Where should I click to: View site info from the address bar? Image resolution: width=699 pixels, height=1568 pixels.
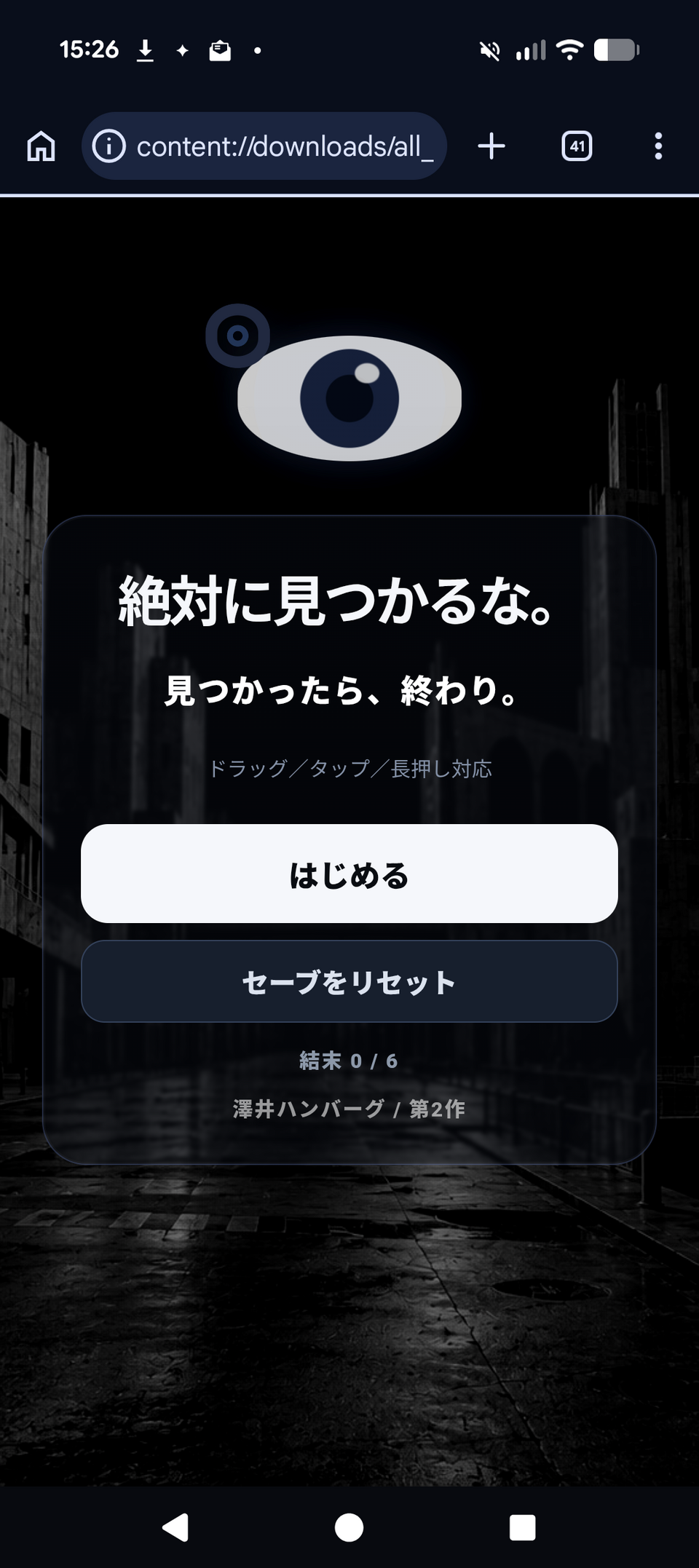coord(109,146)
